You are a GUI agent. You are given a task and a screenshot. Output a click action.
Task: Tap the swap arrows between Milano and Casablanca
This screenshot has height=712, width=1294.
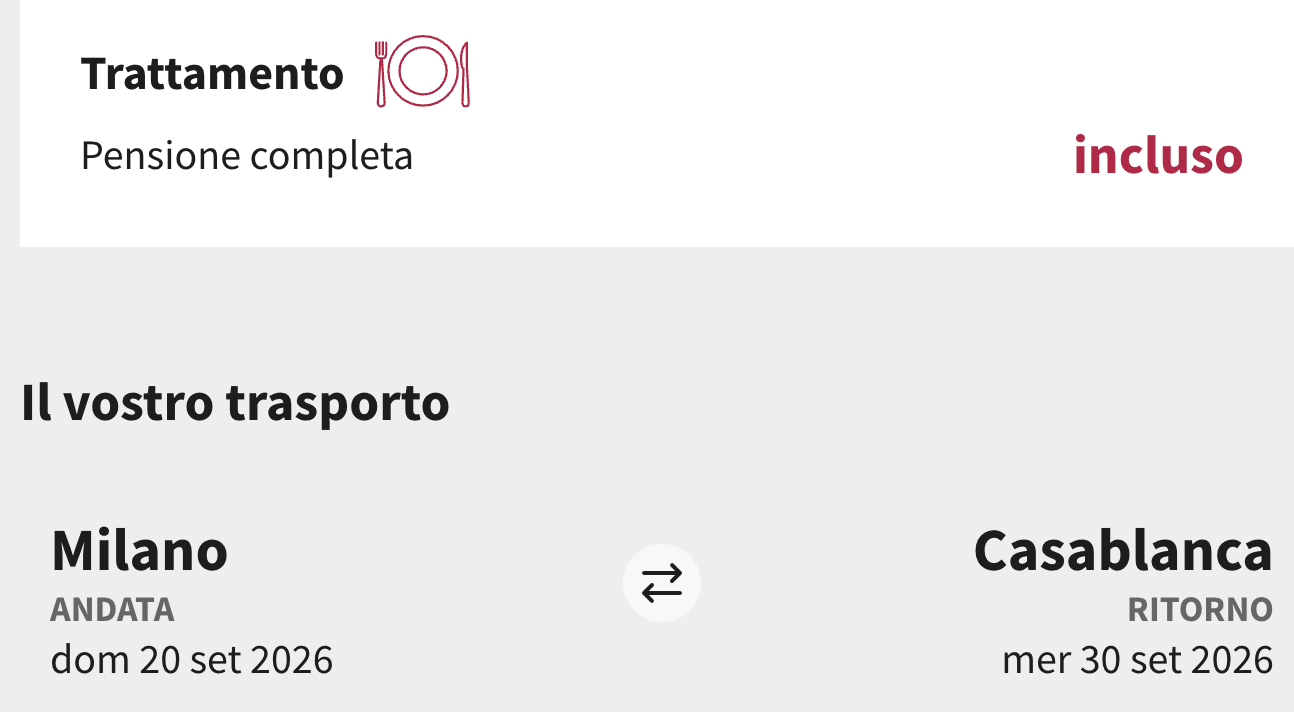661,583
